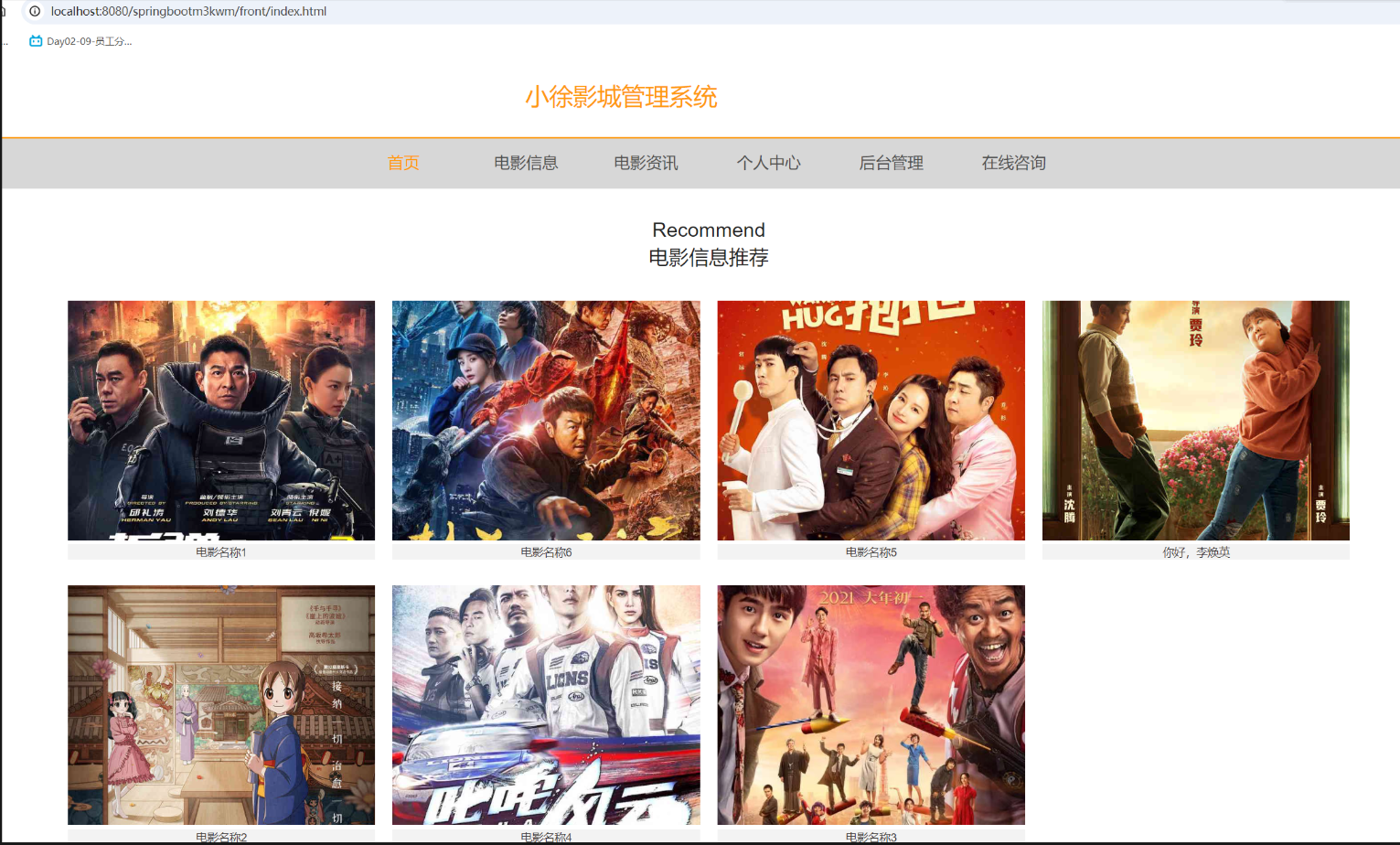Image resolution: width=1400 pixels, height=845 pixels.
Task: Select movie card 电影名称6
Action: click(x=546, y=421)
